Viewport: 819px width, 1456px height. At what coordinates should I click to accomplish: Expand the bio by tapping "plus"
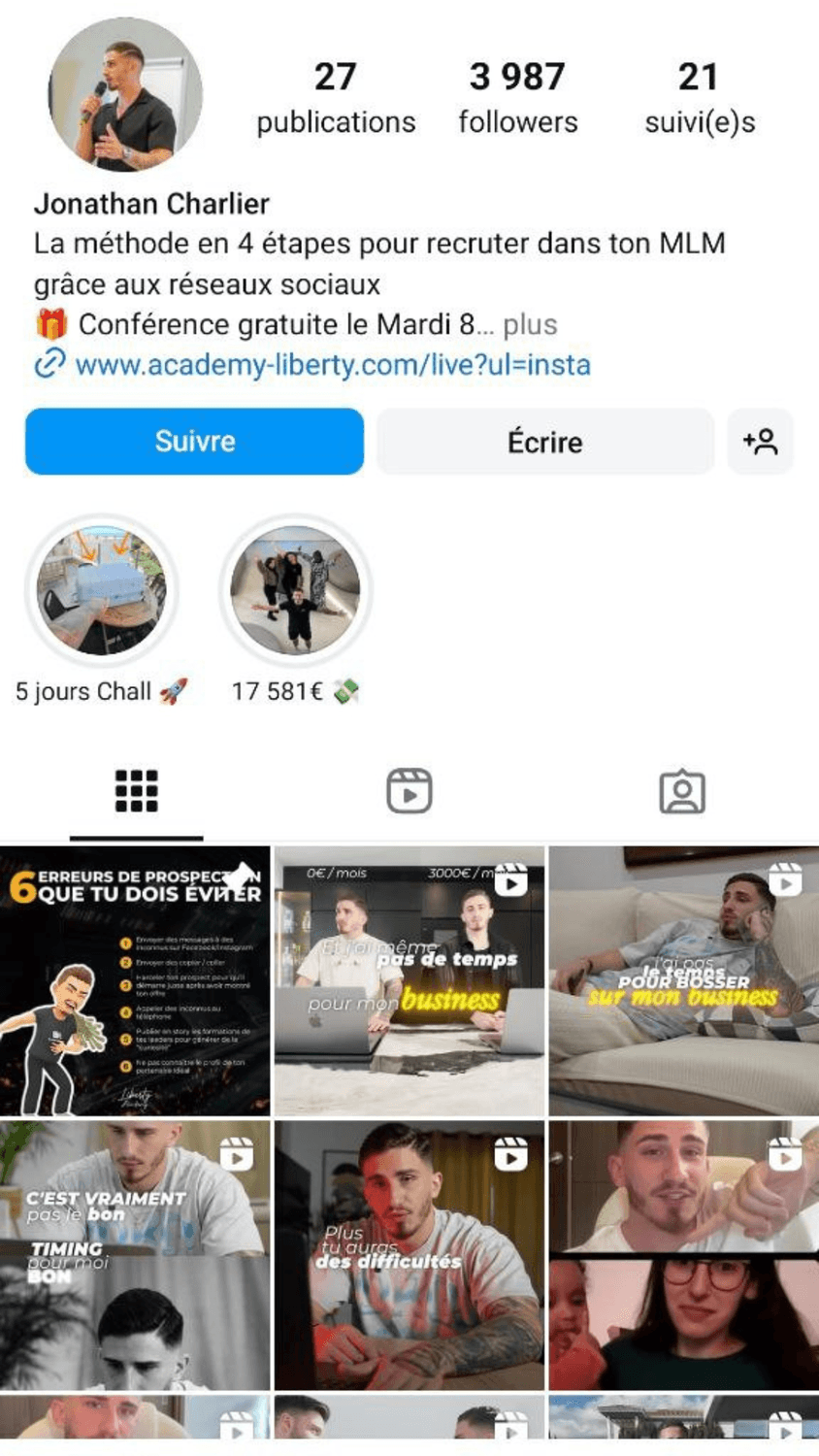point(530,324)
